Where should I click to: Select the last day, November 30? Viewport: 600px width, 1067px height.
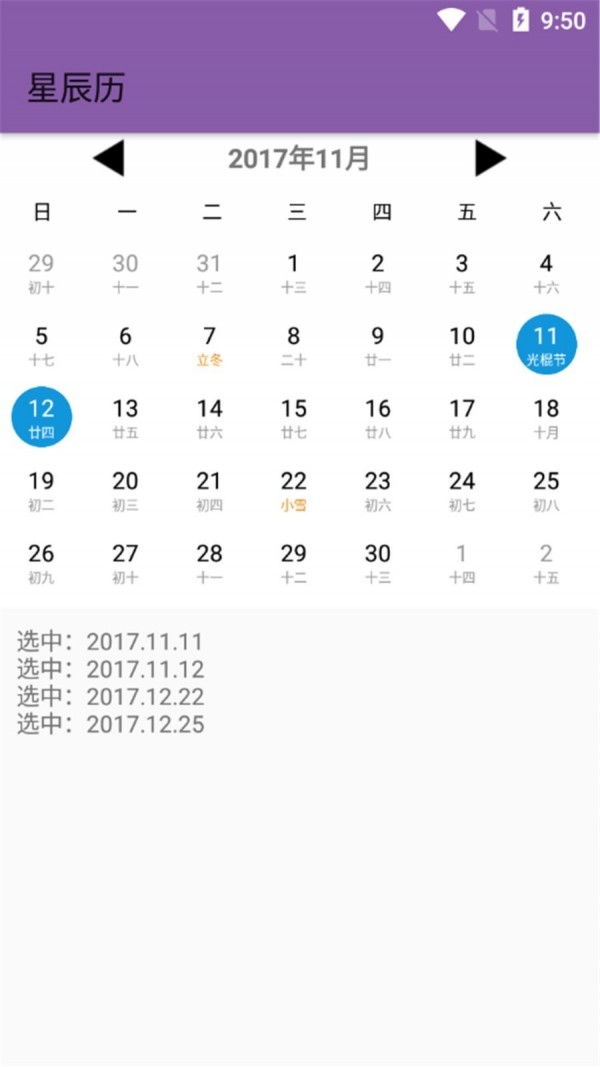pyautogui.click(x=377, y=561)
